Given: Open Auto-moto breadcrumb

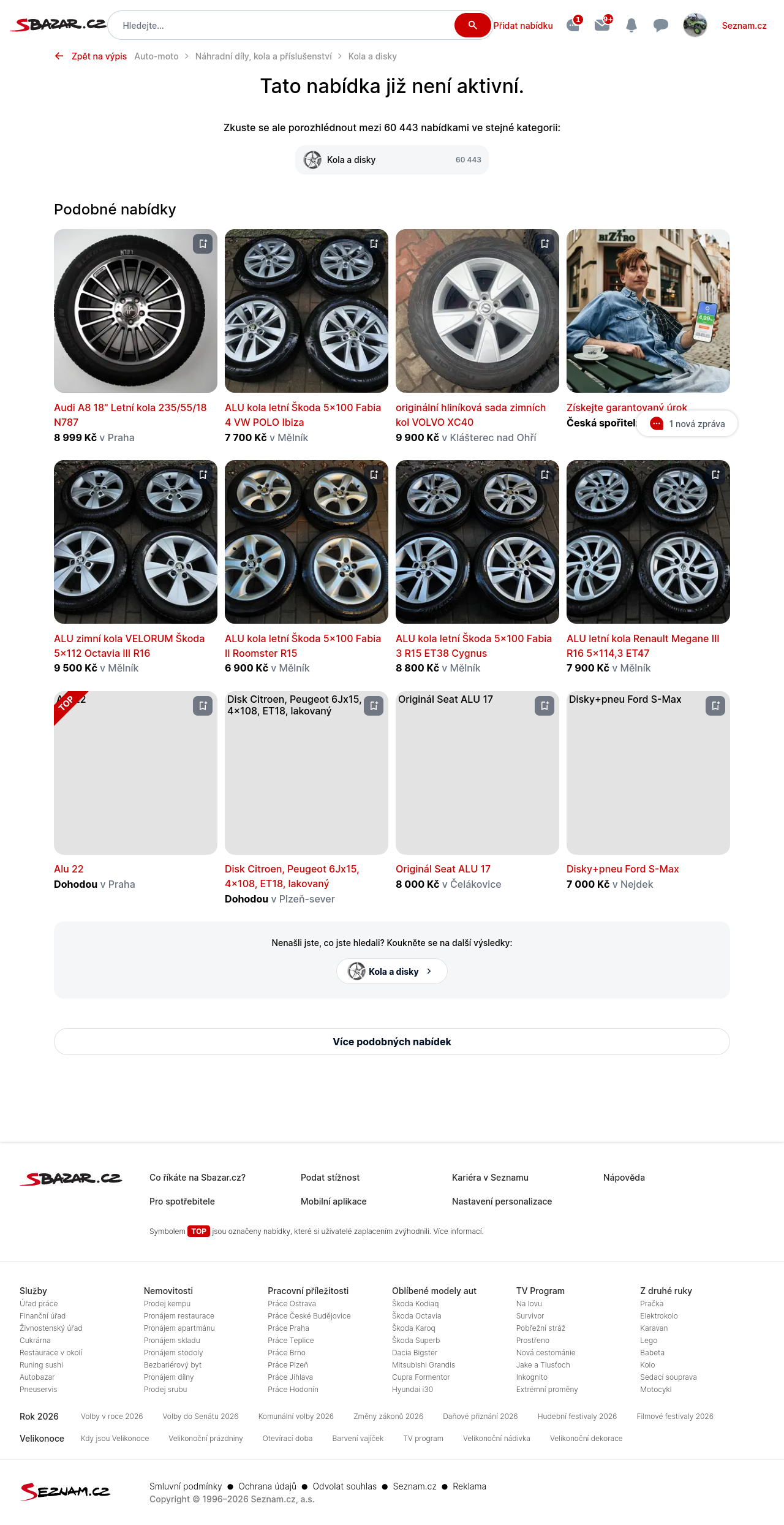Looking at the screenshot, I should (156, 56).
